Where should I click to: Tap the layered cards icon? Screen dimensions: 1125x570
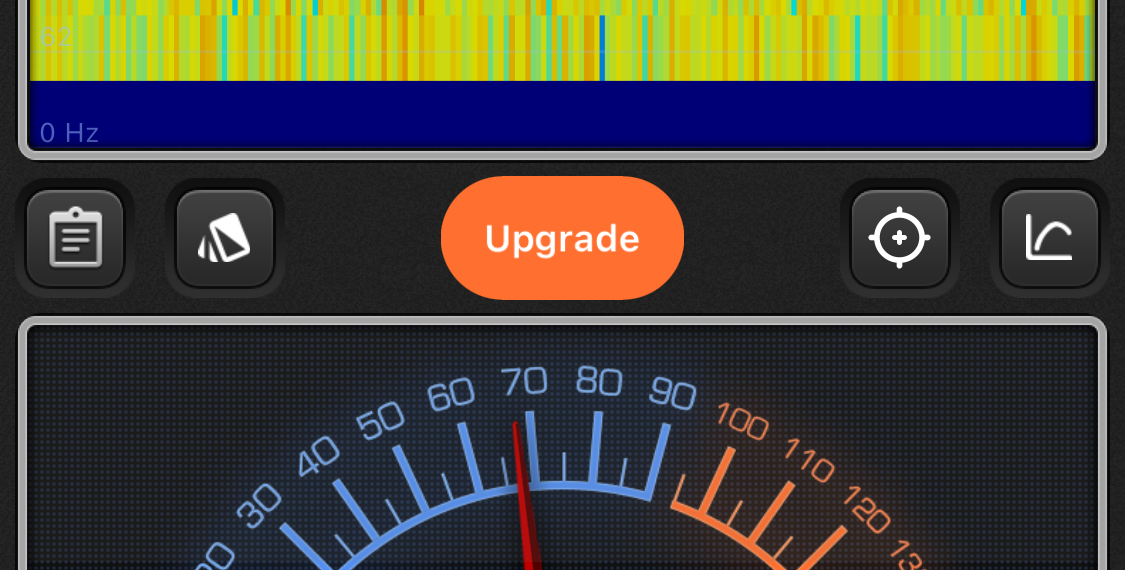(225, 238)
